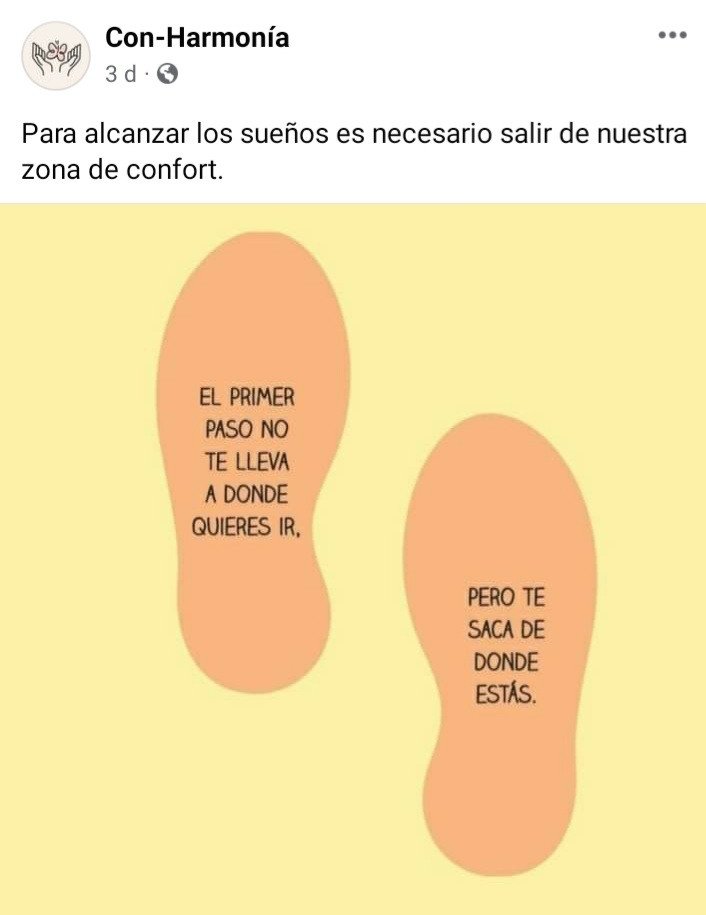Tap the Con-Harmonía page name
This screenshot has width=706, height=915.
pyautogui.click(x=198, y=39)
